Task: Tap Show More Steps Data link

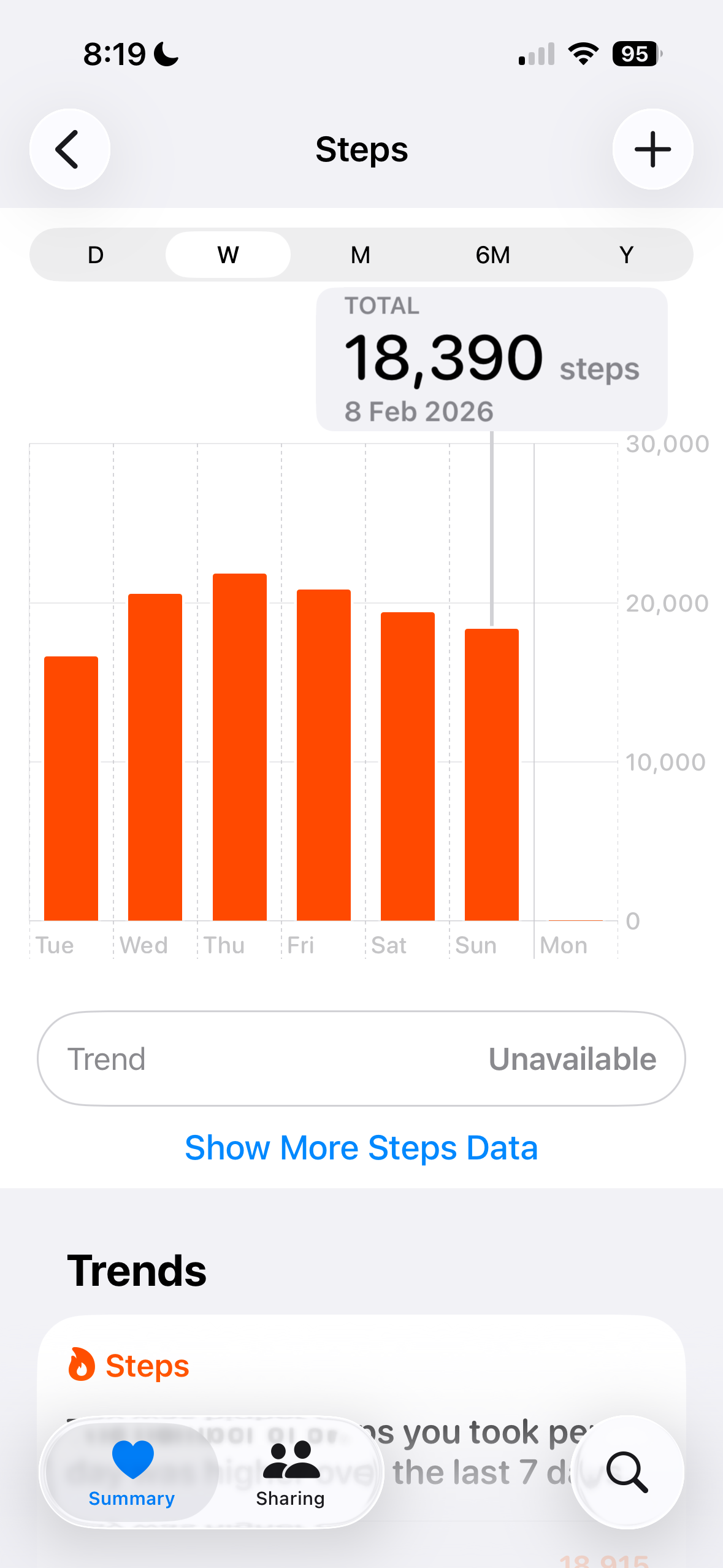Action: click(x=361, y=1148)
